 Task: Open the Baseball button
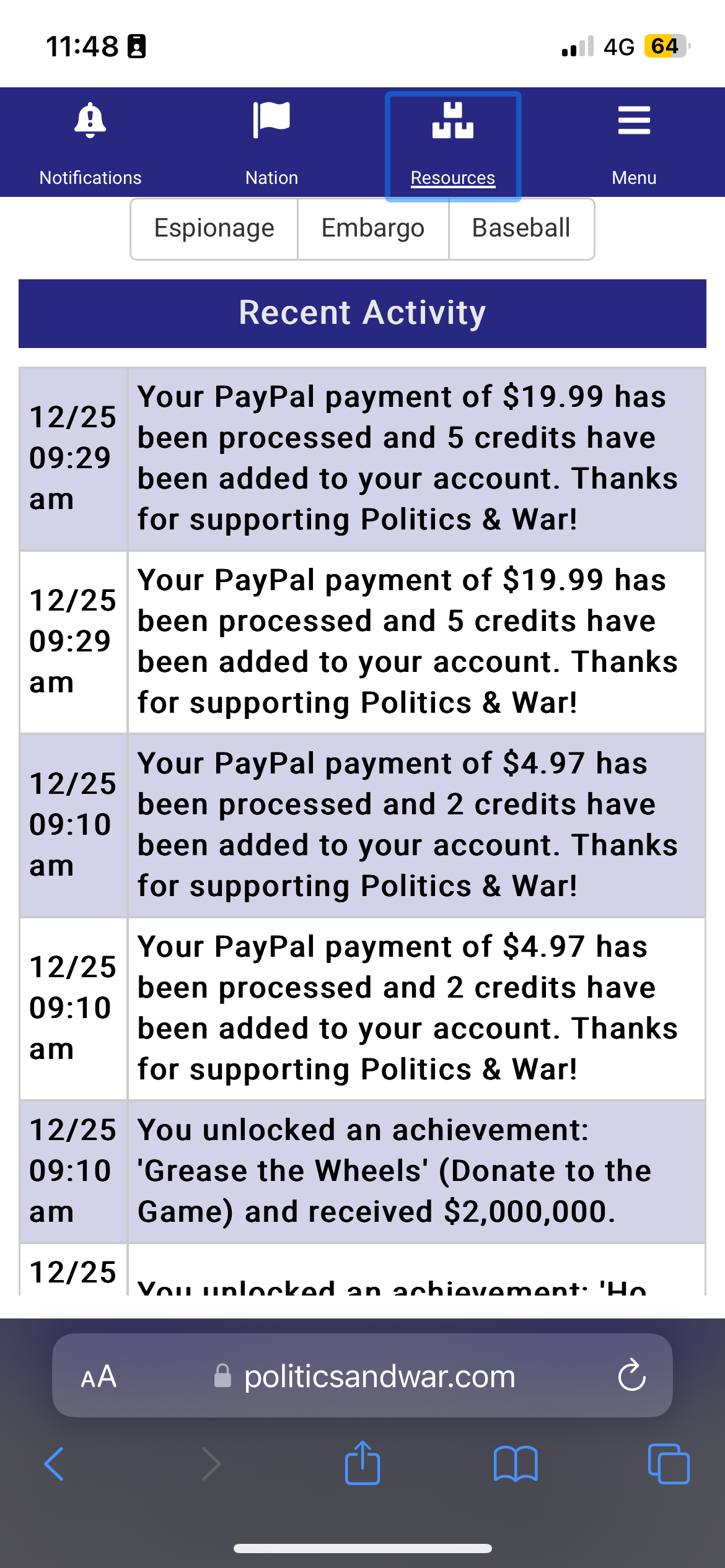click(x=521, y=229)
